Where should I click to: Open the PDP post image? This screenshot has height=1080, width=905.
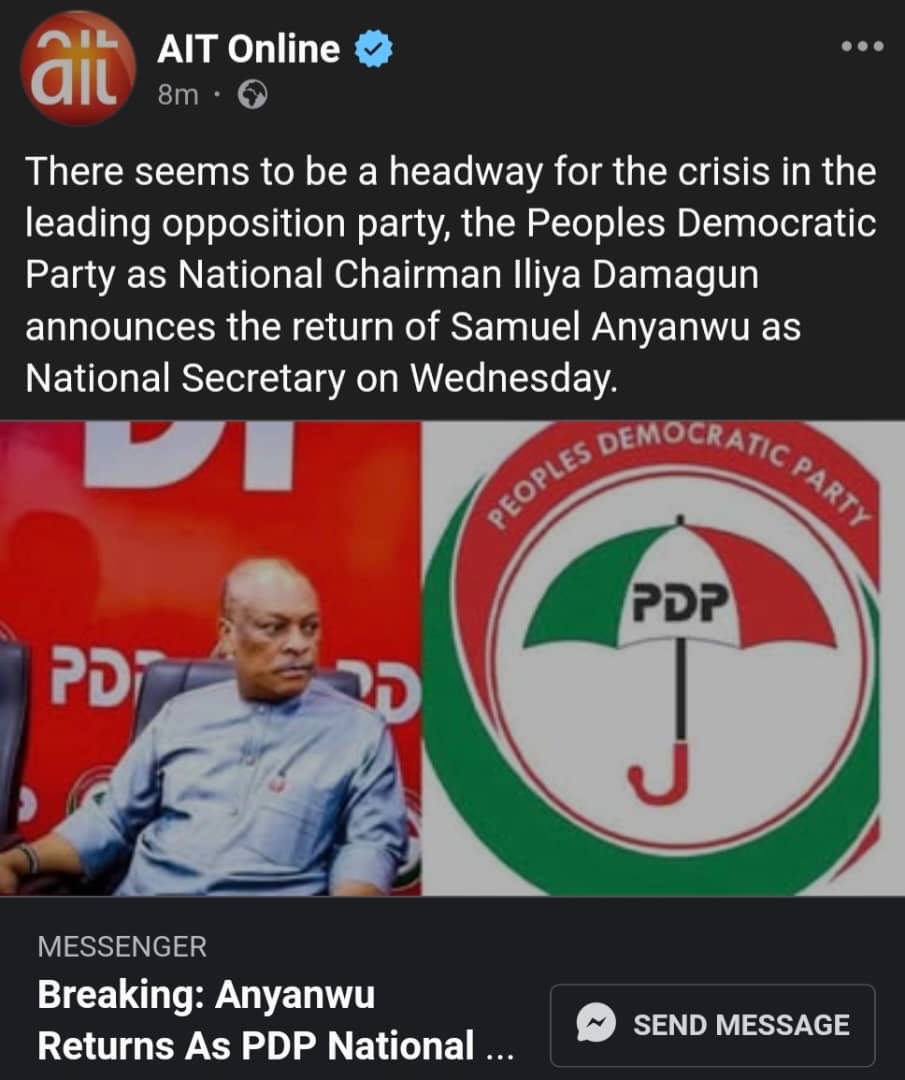(x=452, y=658)
